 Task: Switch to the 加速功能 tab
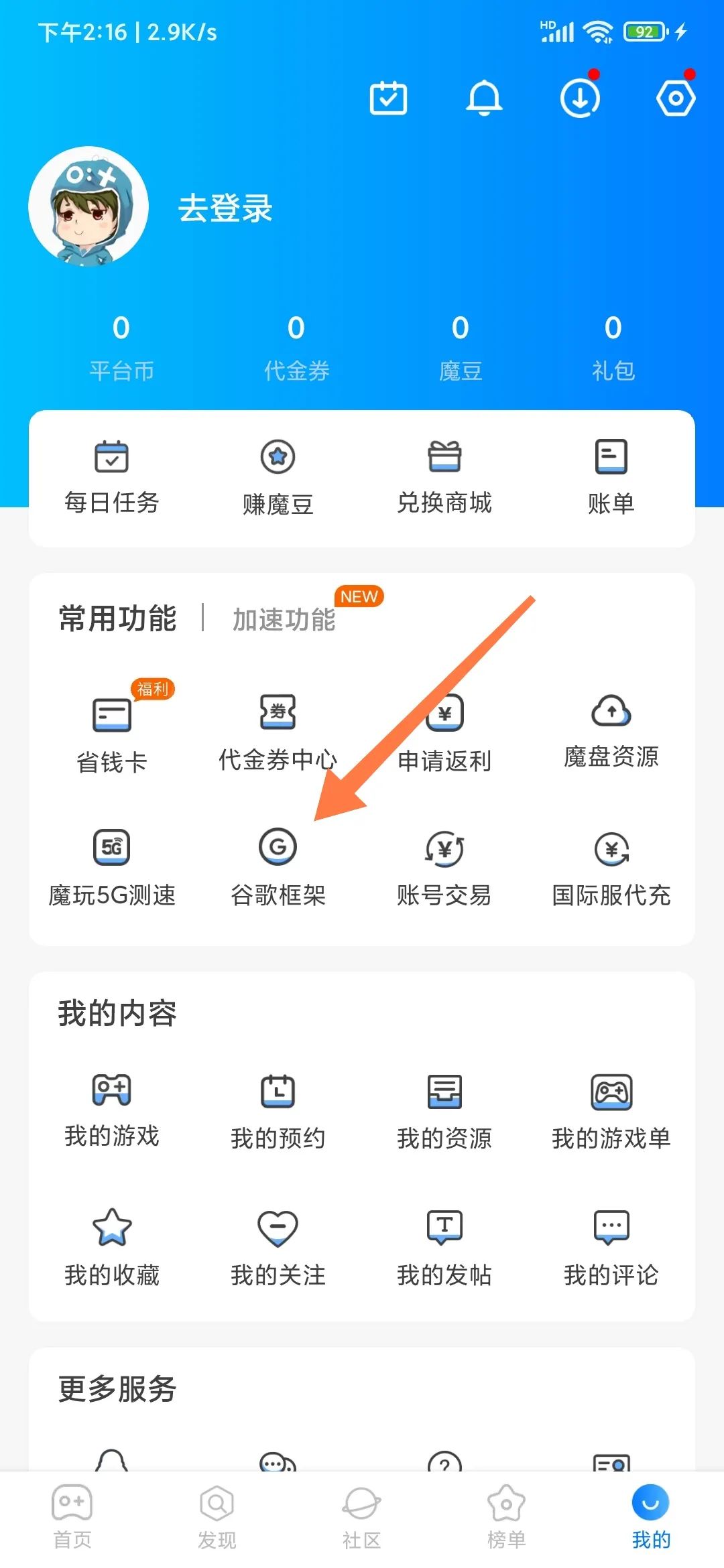284,619
